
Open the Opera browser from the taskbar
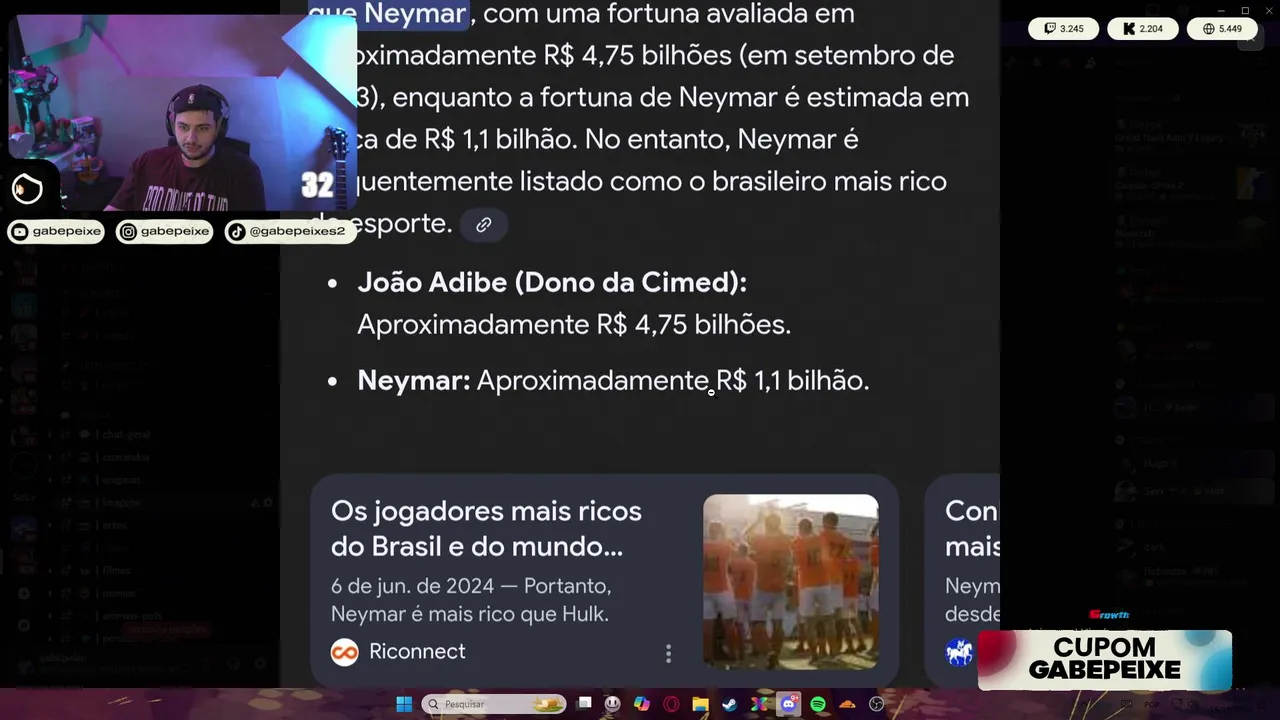(x=671, y=704)
